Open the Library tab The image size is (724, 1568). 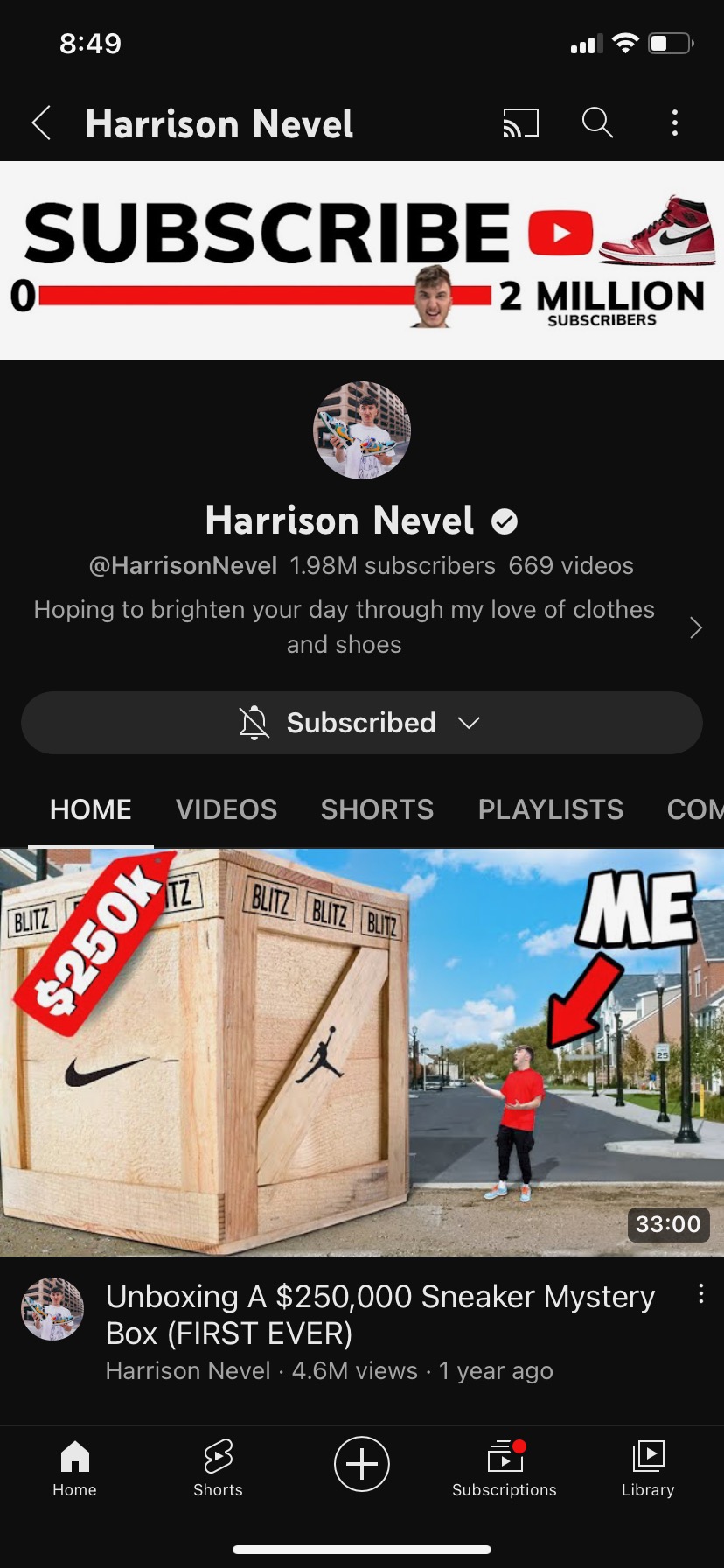tap(648, 1467)
